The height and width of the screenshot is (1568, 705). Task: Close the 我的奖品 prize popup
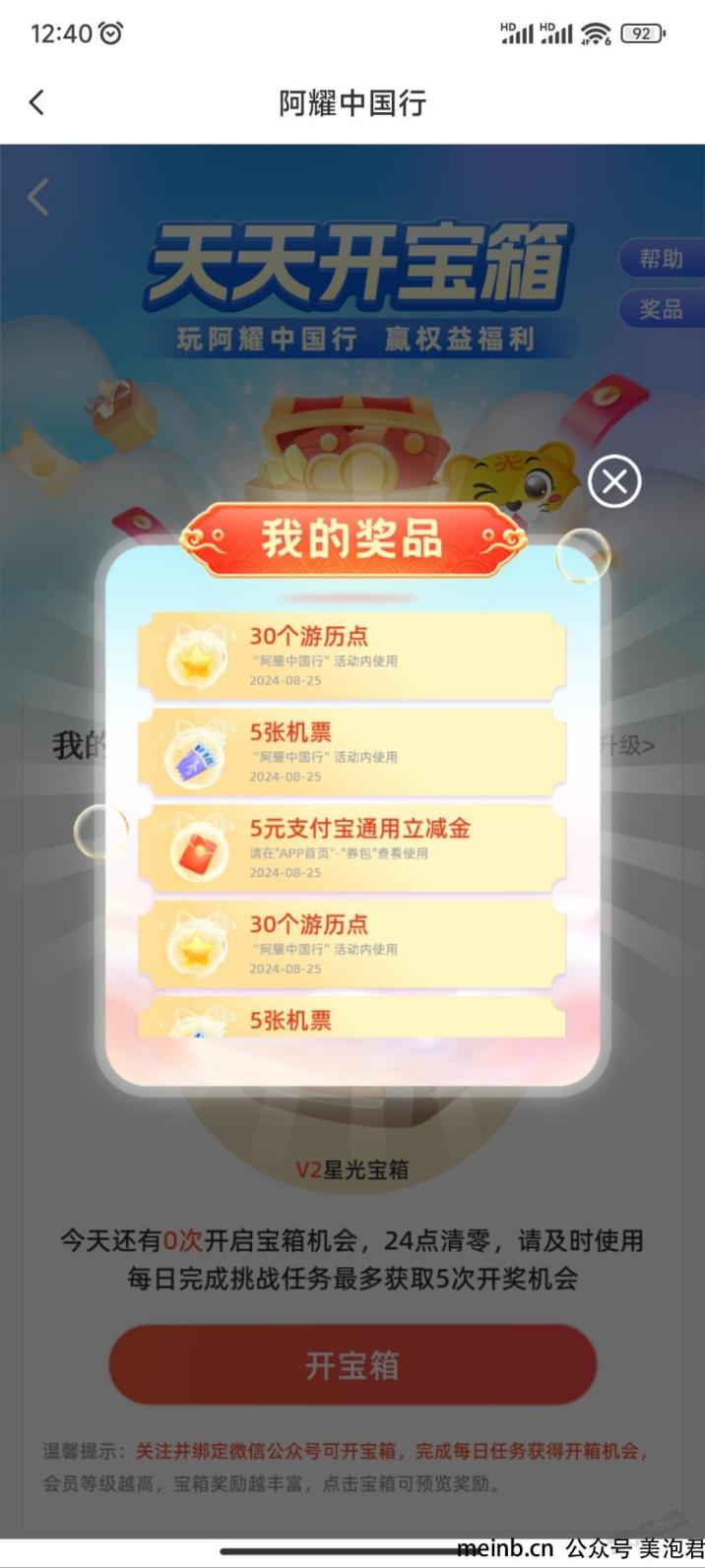[614, 481]
